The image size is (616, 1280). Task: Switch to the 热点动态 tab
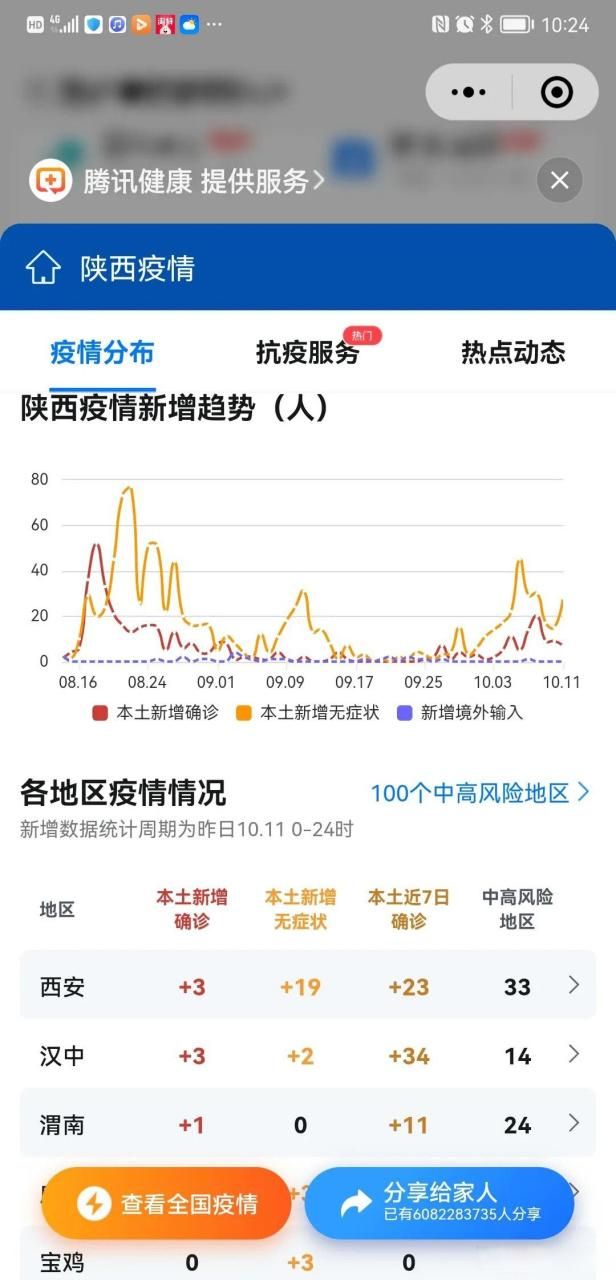pyautogui.click(x=513, y=352)
